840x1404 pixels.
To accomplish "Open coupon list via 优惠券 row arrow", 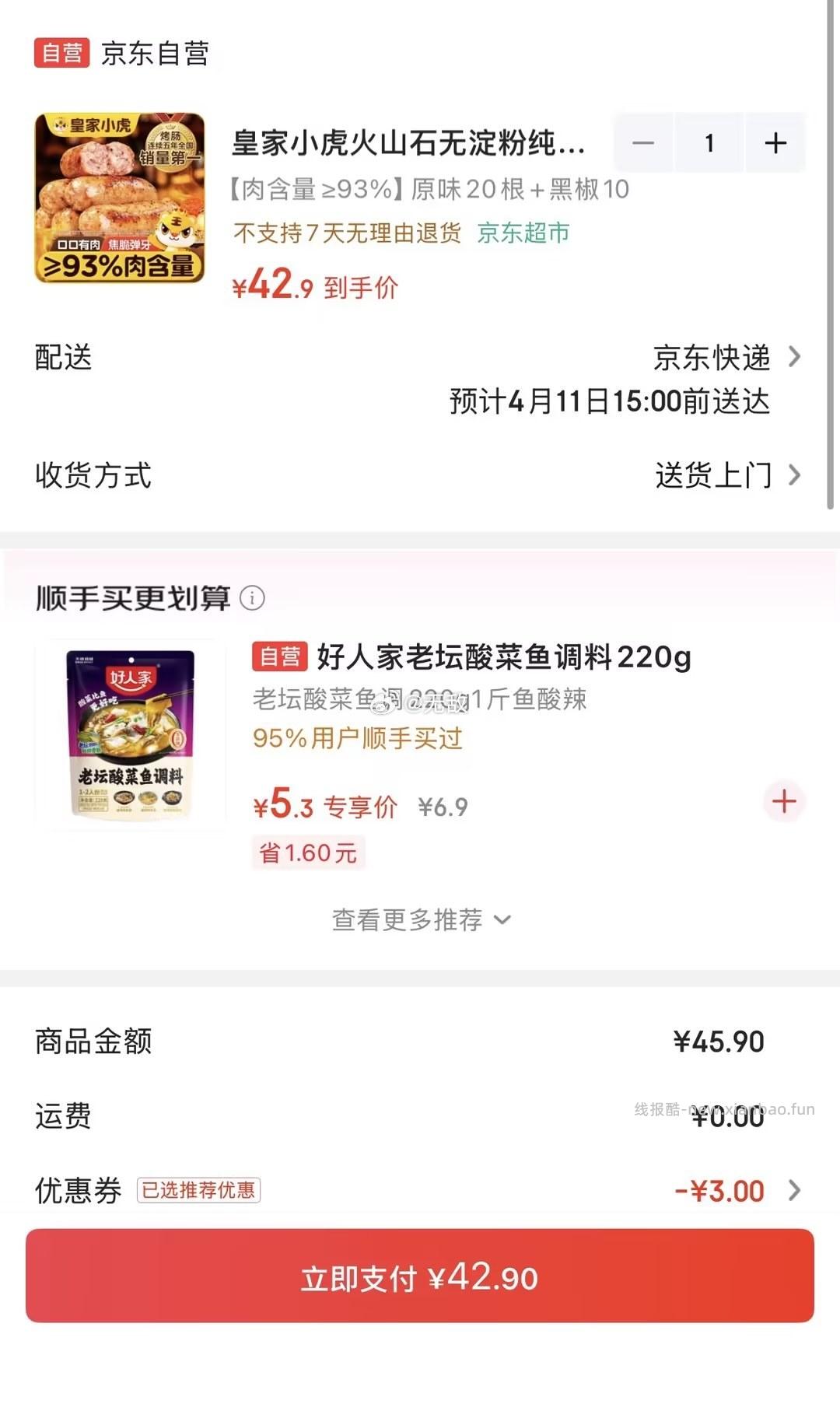I will (x=794, y=1189).
